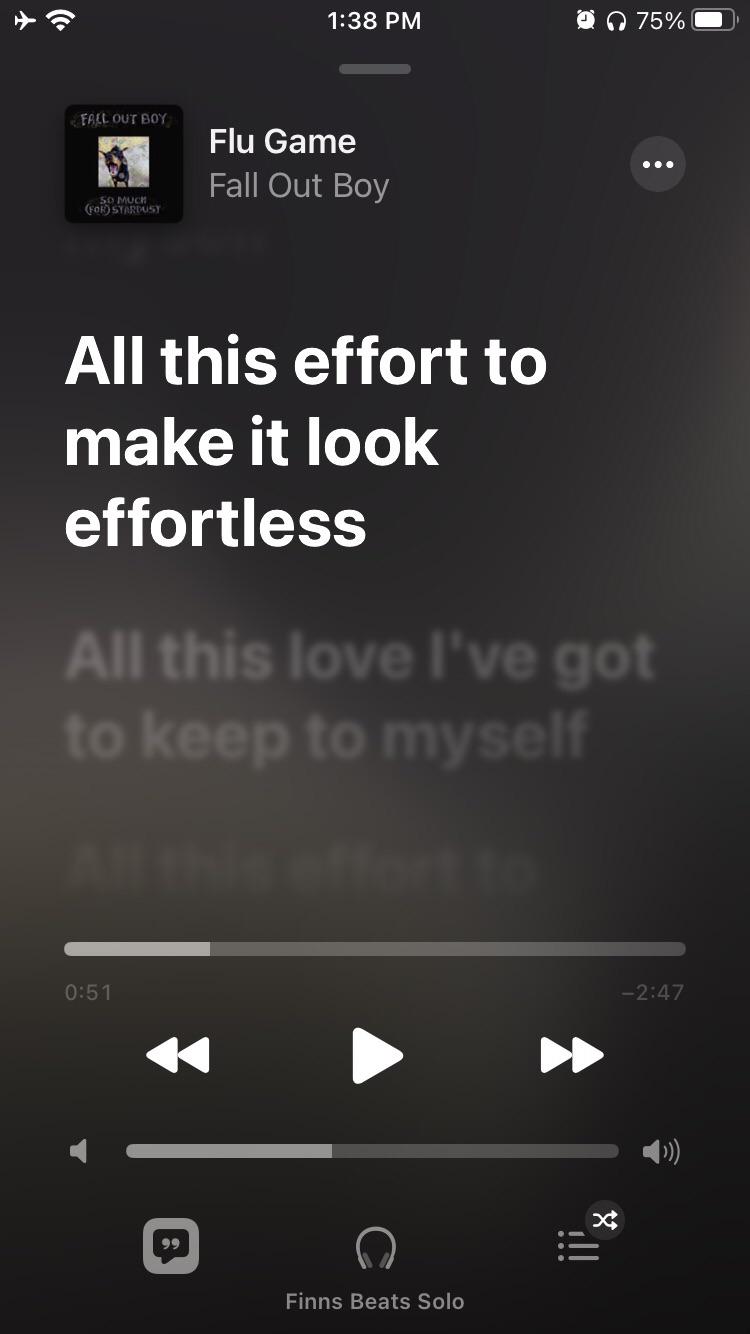Skip to the next track
The height and width of the screenshot is (1334, 750).
572,1055
